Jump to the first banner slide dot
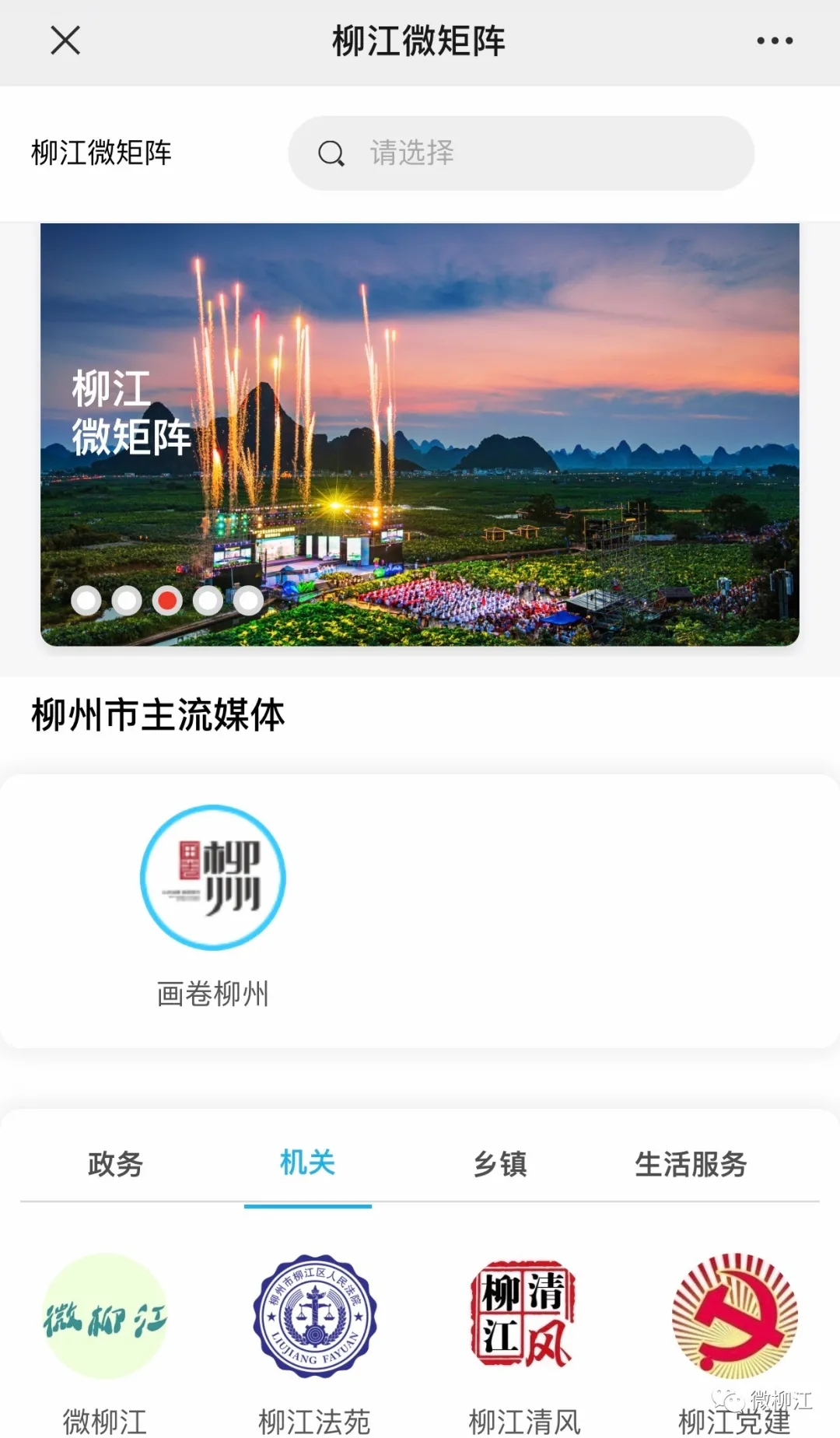The height and width of the screenshot is (1438, 840). (86, 601)
